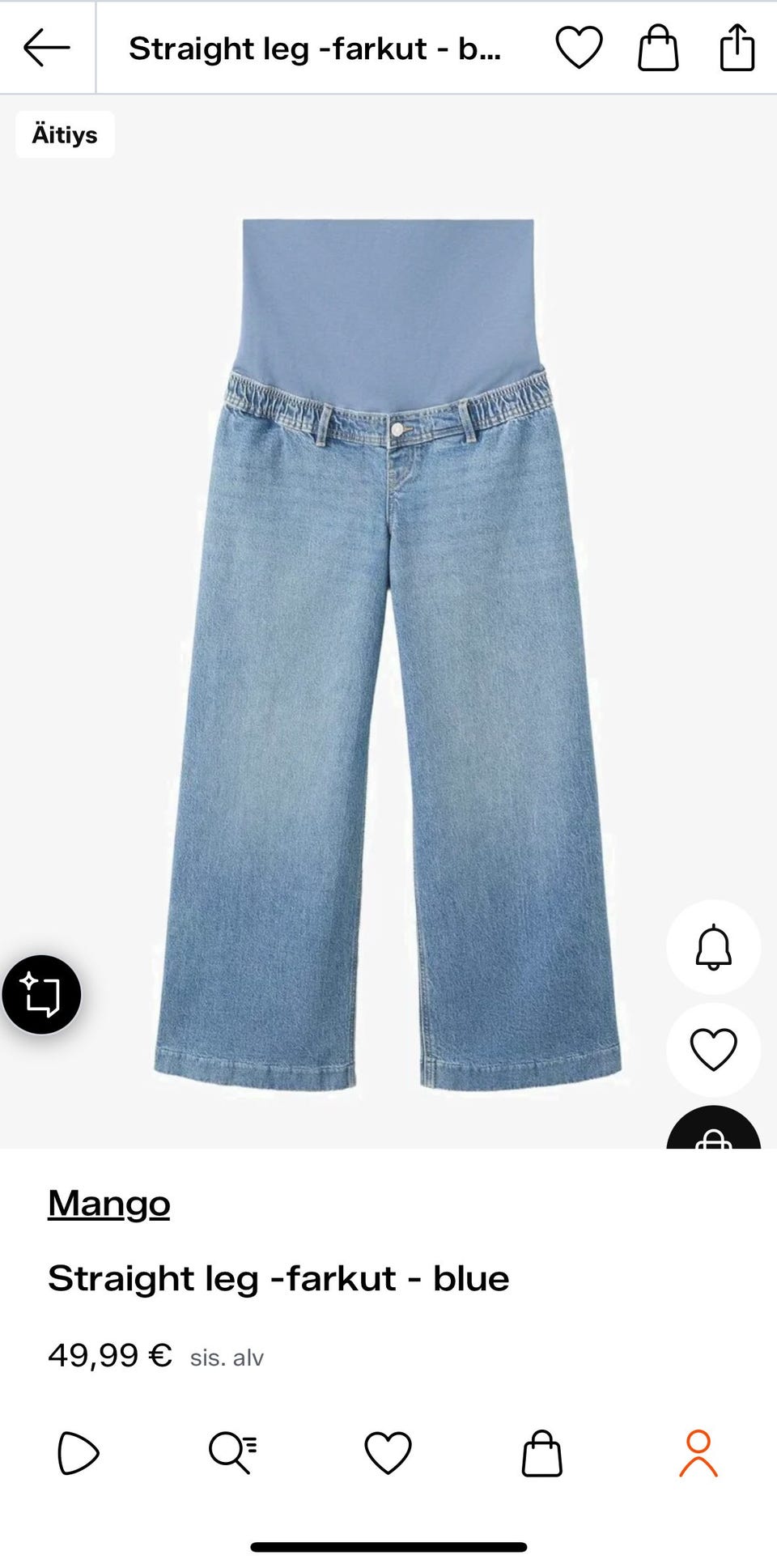
Task: Open the shopping bag in the top bar
Action: [658, 48]
